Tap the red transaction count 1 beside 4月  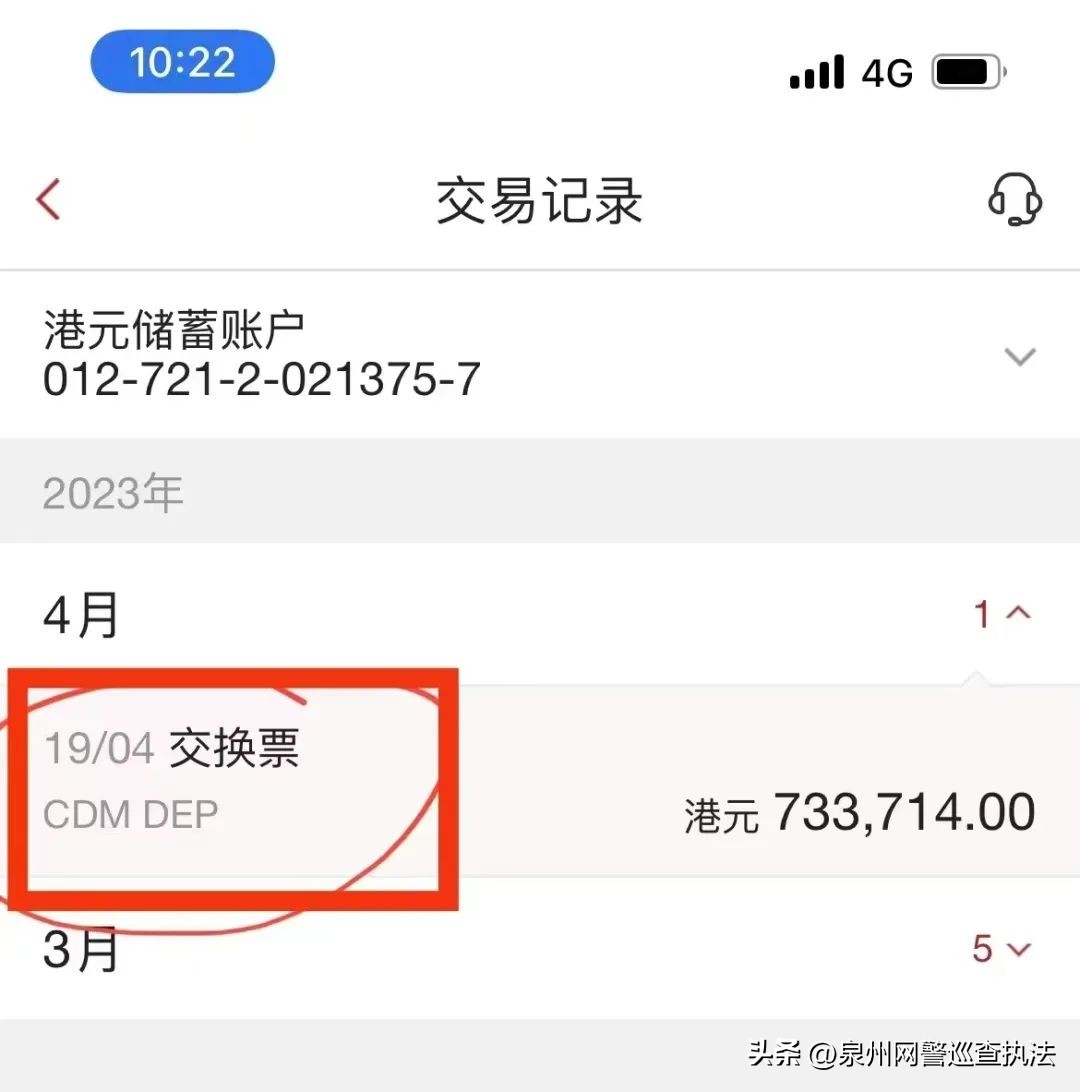tap(983, 613)
